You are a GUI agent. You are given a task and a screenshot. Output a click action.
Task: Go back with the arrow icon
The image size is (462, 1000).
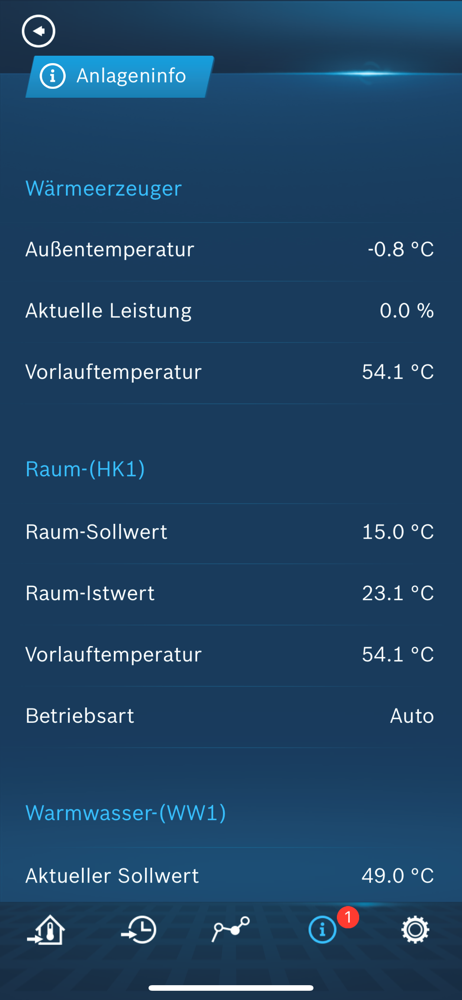[38, 31]
